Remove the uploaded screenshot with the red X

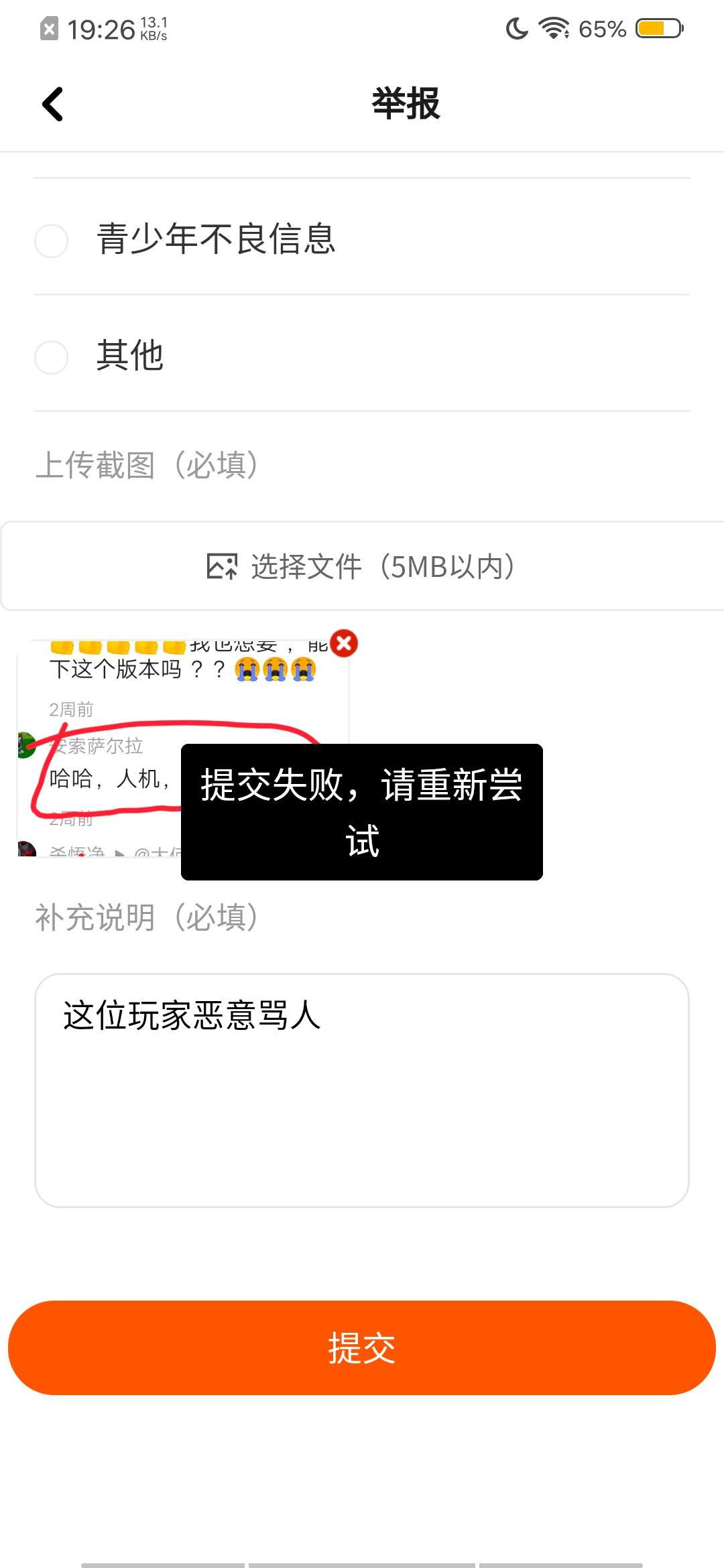pyautogui.click(x=344, y=643)
